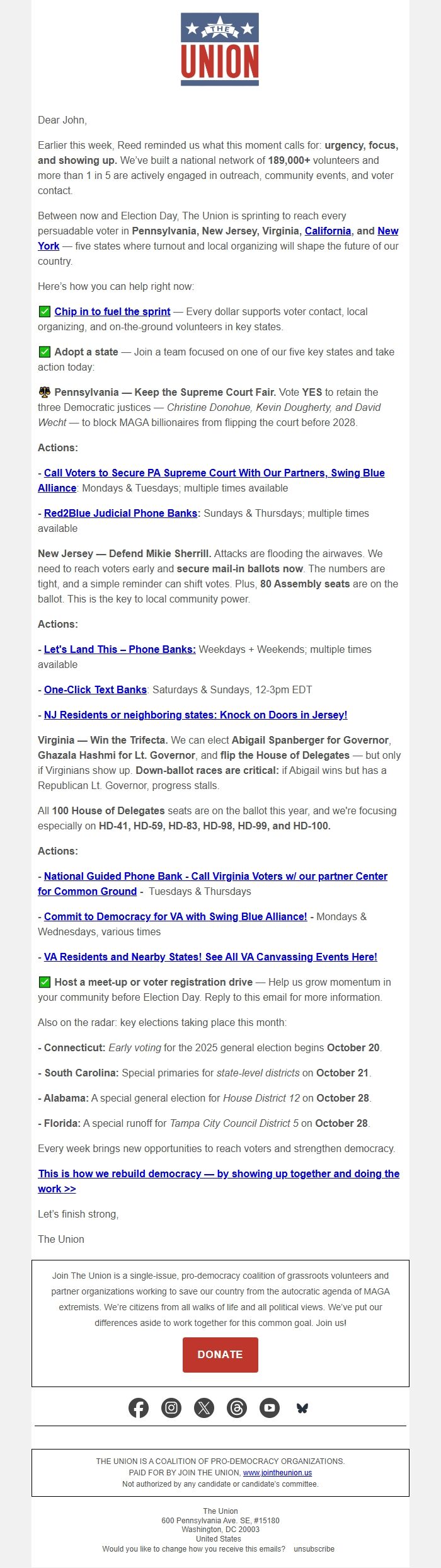The height and width of the screenshot is (1568, 441).
Task: Open the California link
Action: tap(328, 231)
